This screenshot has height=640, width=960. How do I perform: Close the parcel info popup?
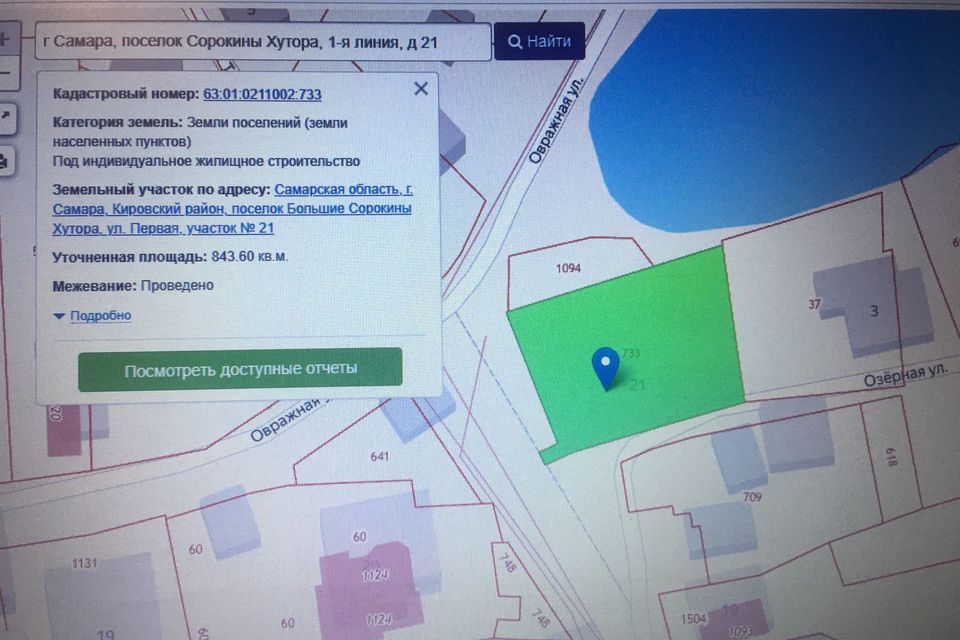tap(421, 89)
